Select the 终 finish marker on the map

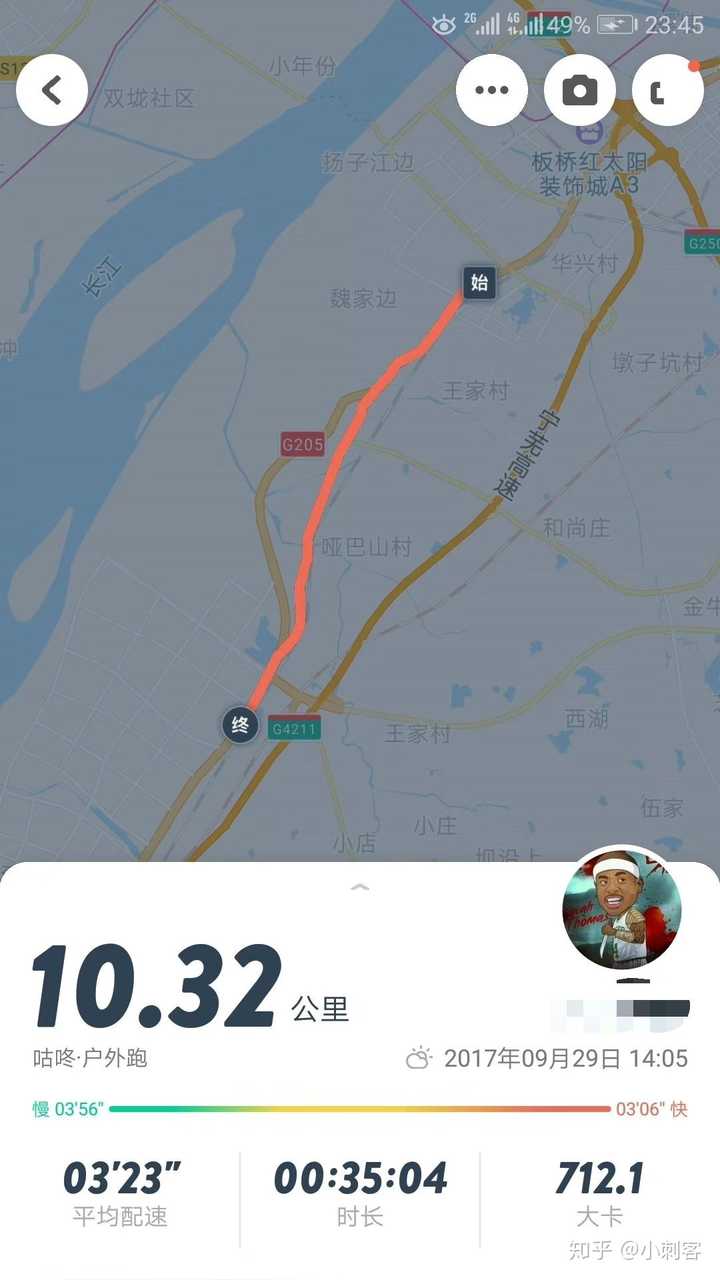coord(240,726)
